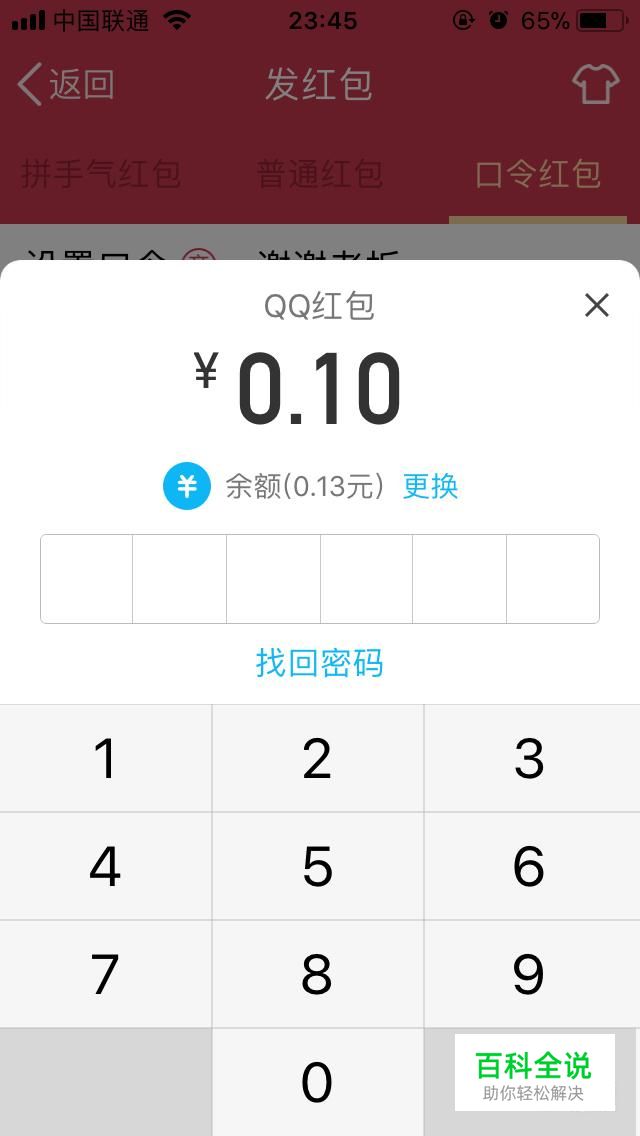Enter digit 8 on the keypad
Image resolution: width=640 pixels, height=1136 pixels.
click(x=317, y=974)
